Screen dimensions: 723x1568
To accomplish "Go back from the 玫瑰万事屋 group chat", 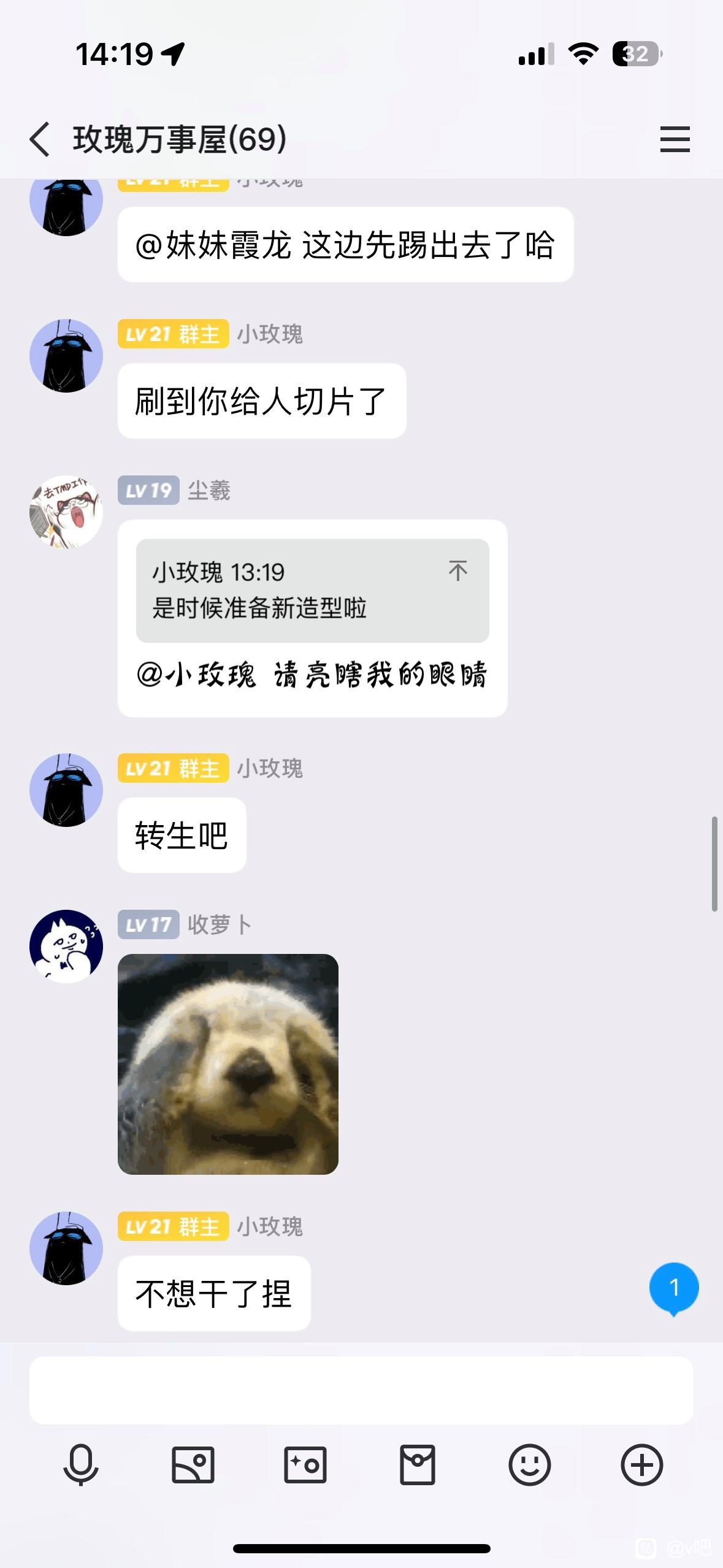I will tap(40, 139).
